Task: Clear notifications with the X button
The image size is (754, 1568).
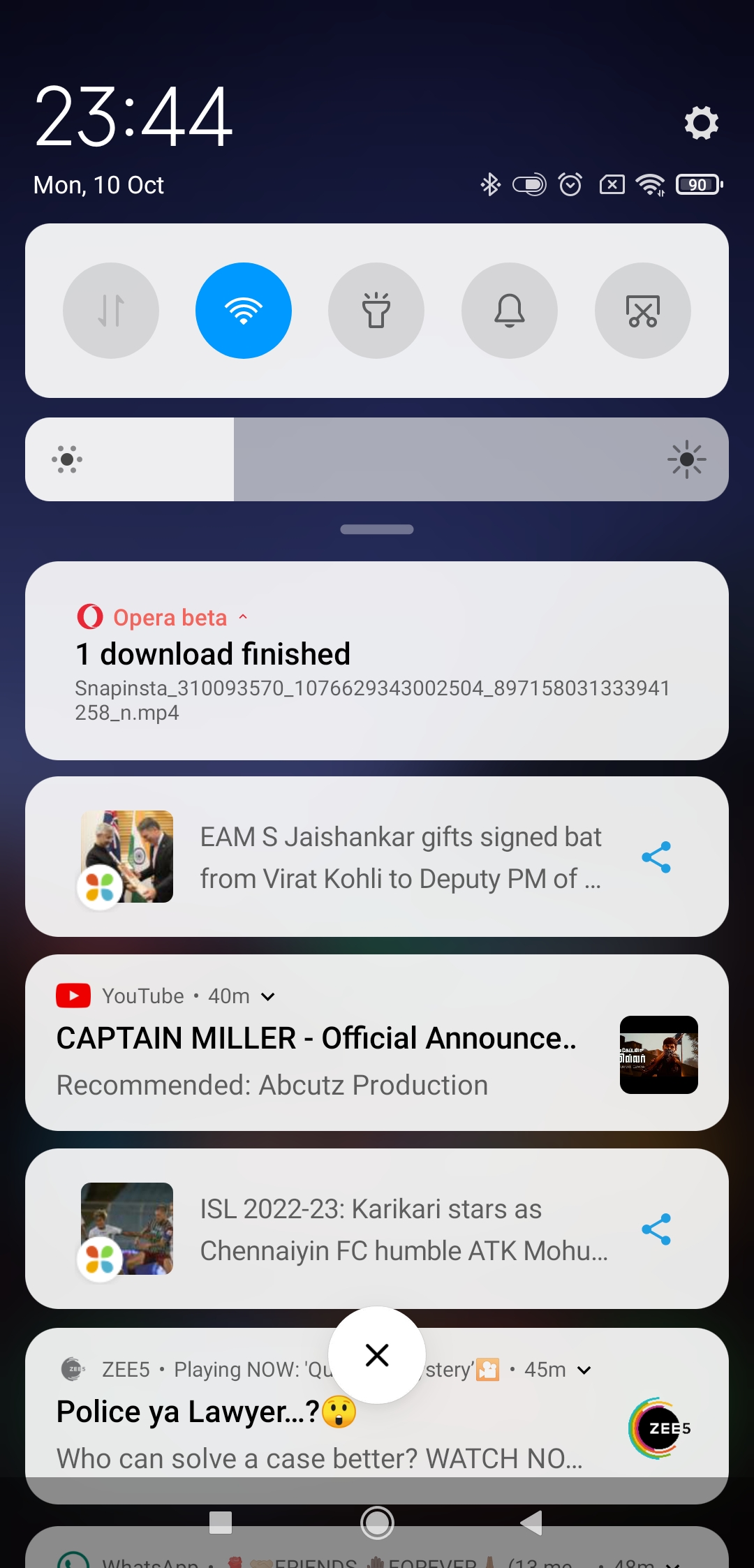Action: (x=377, y=1355)
